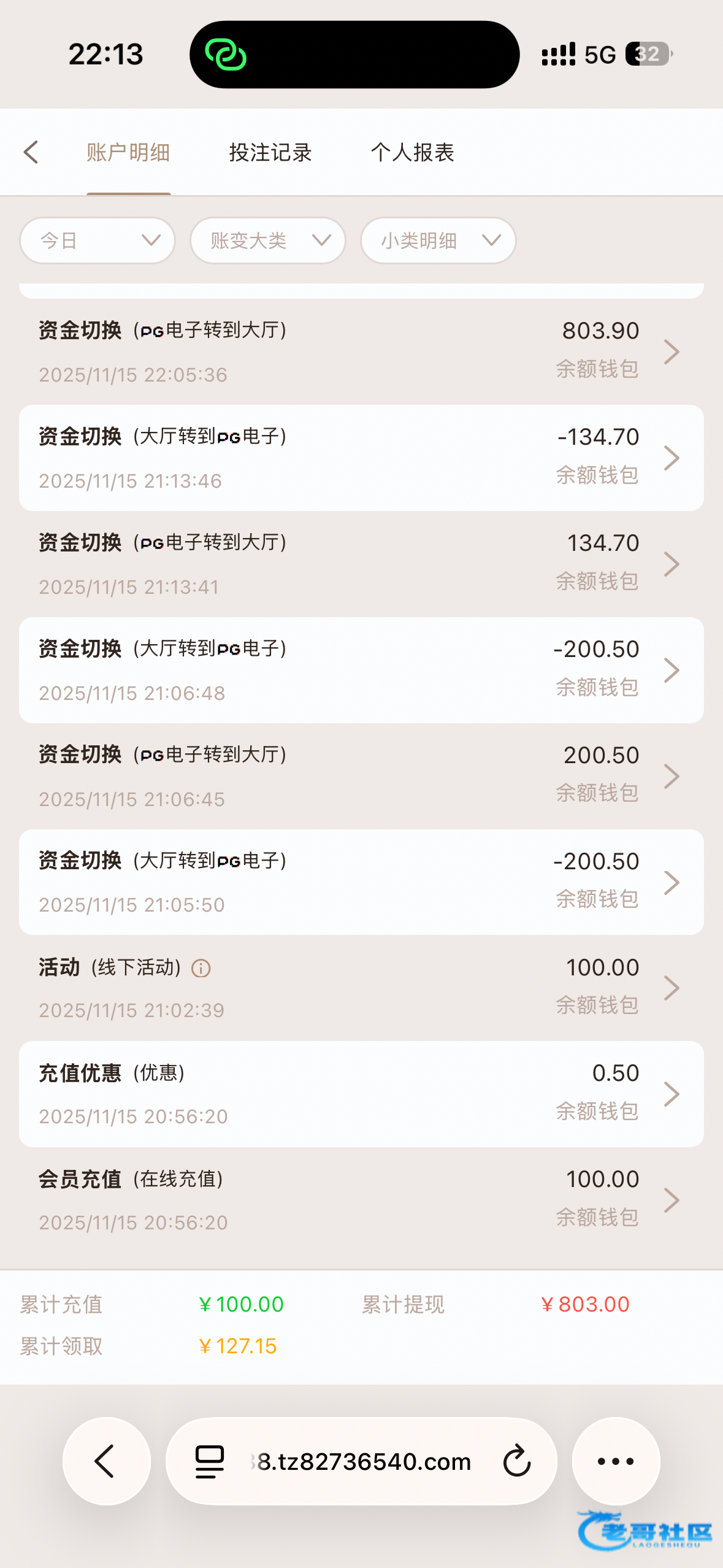Tap the browser's back button at bottom
723x1568 pixels.
(x=107, y=1461)
